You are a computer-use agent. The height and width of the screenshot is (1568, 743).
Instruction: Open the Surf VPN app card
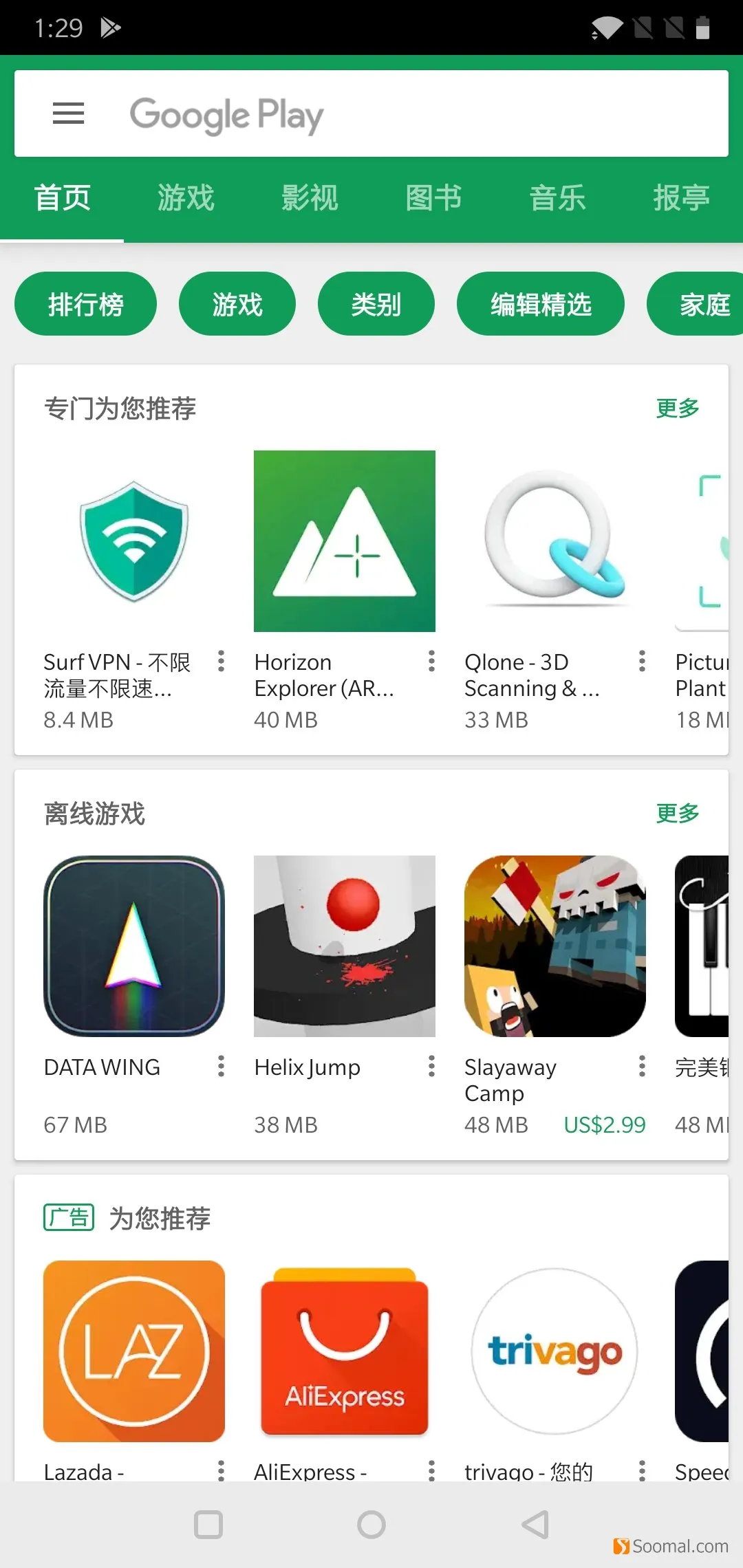point(134,541)
